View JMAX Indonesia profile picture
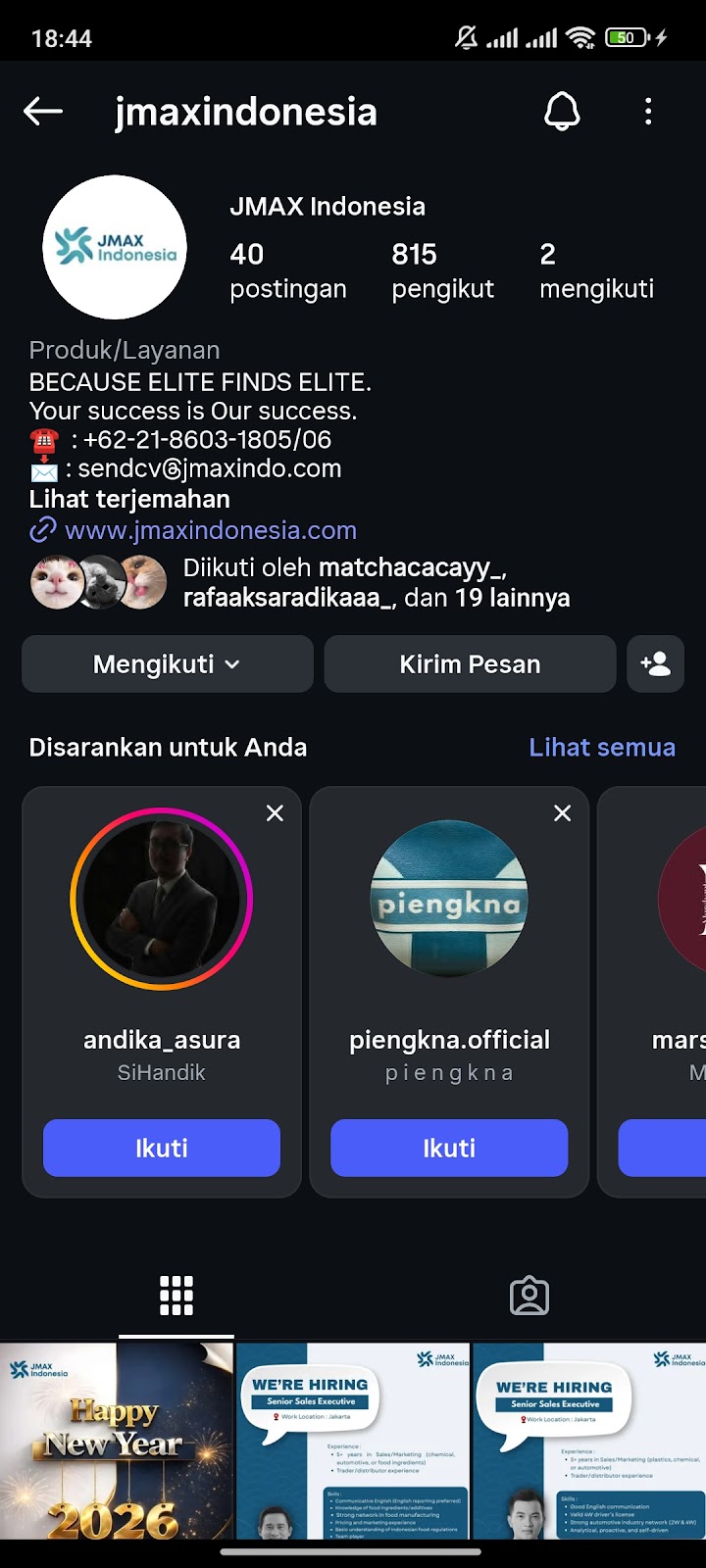706x1568 pixels. (x=115, y=247)
